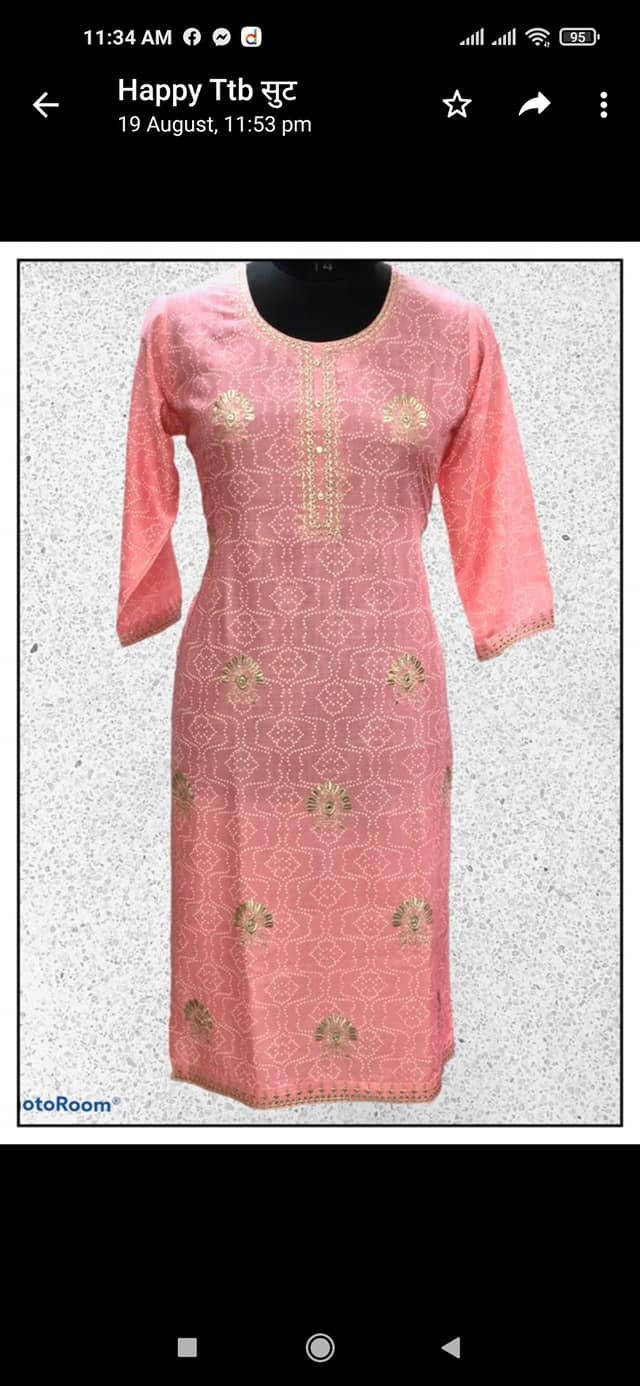Open the three-dot overflow menu
The width and height of the screenshot is (640, 1386).
pos(603,105)
